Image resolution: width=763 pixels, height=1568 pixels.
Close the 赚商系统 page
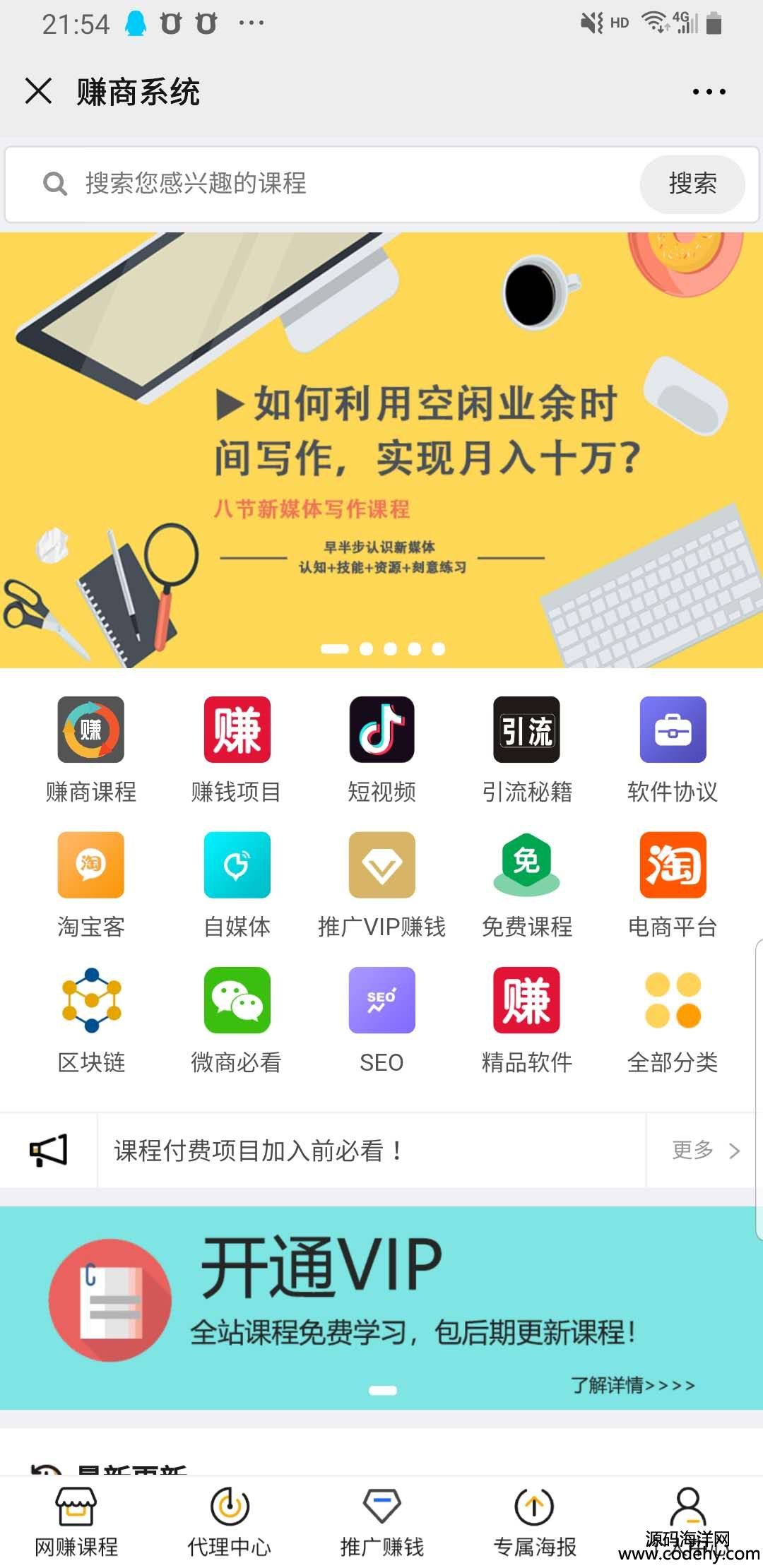pyautogui.click(x=39, y=91)
